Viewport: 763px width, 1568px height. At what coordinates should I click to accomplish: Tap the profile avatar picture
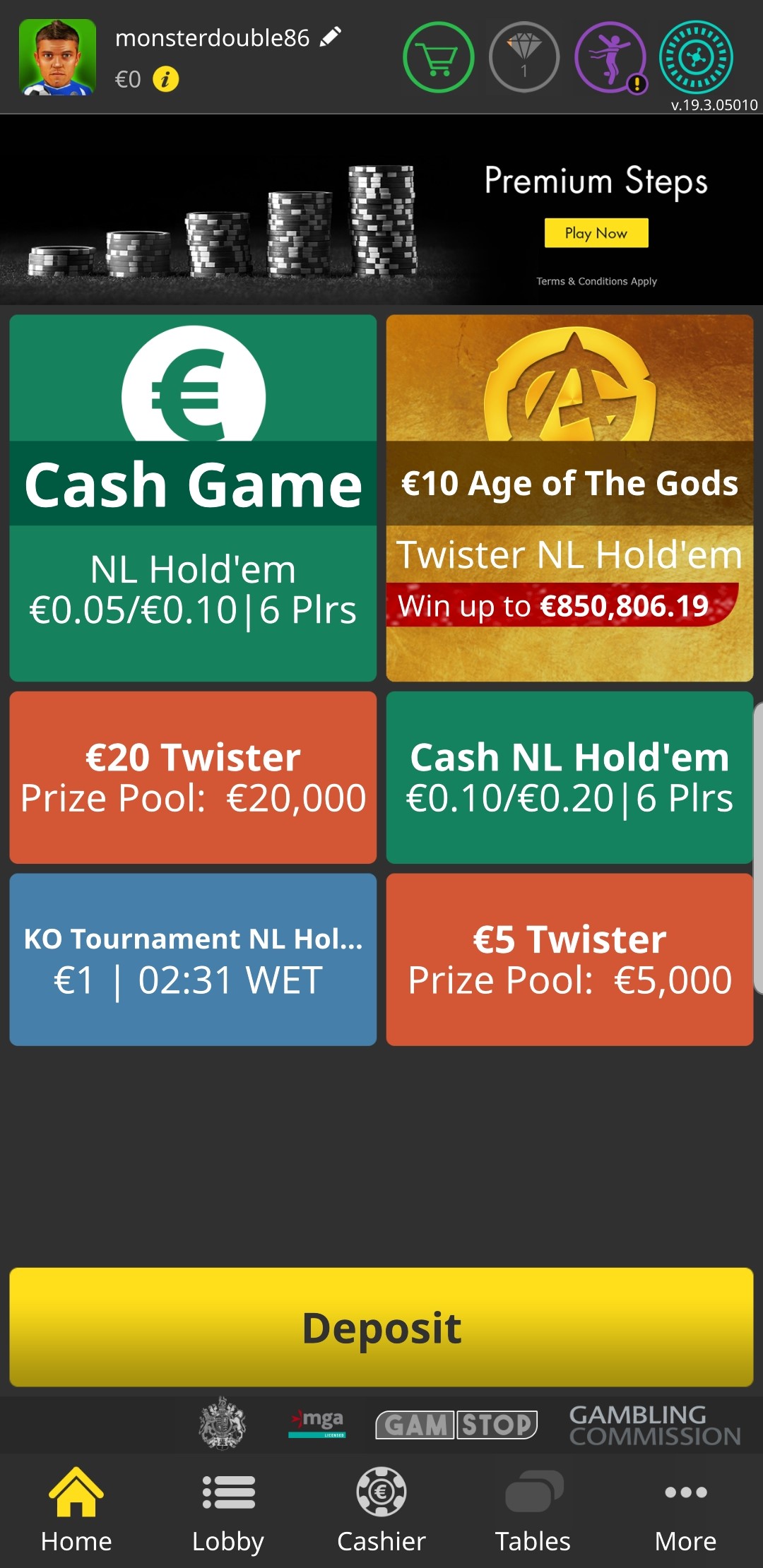point(57,57)
